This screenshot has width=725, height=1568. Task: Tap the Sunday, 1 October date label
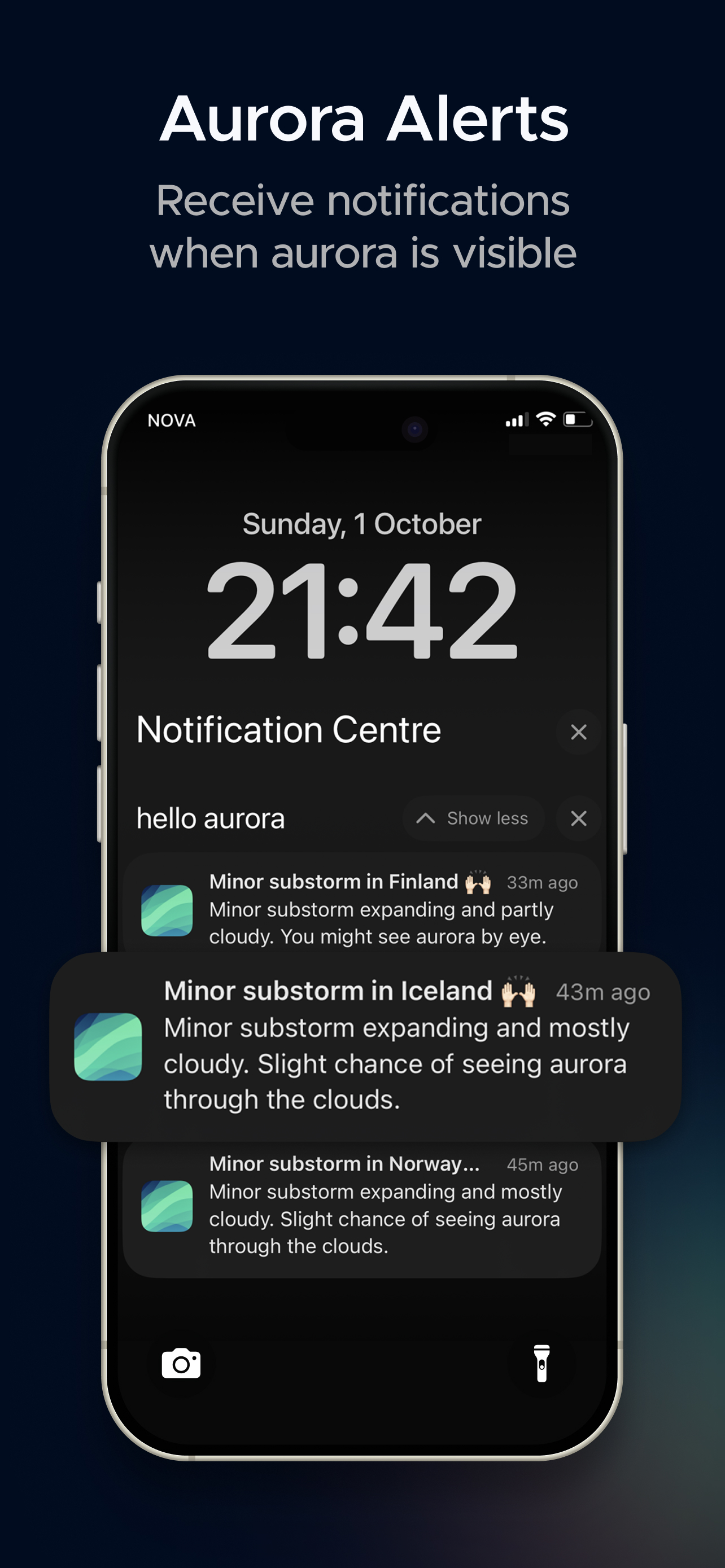[x=360, y=523]
